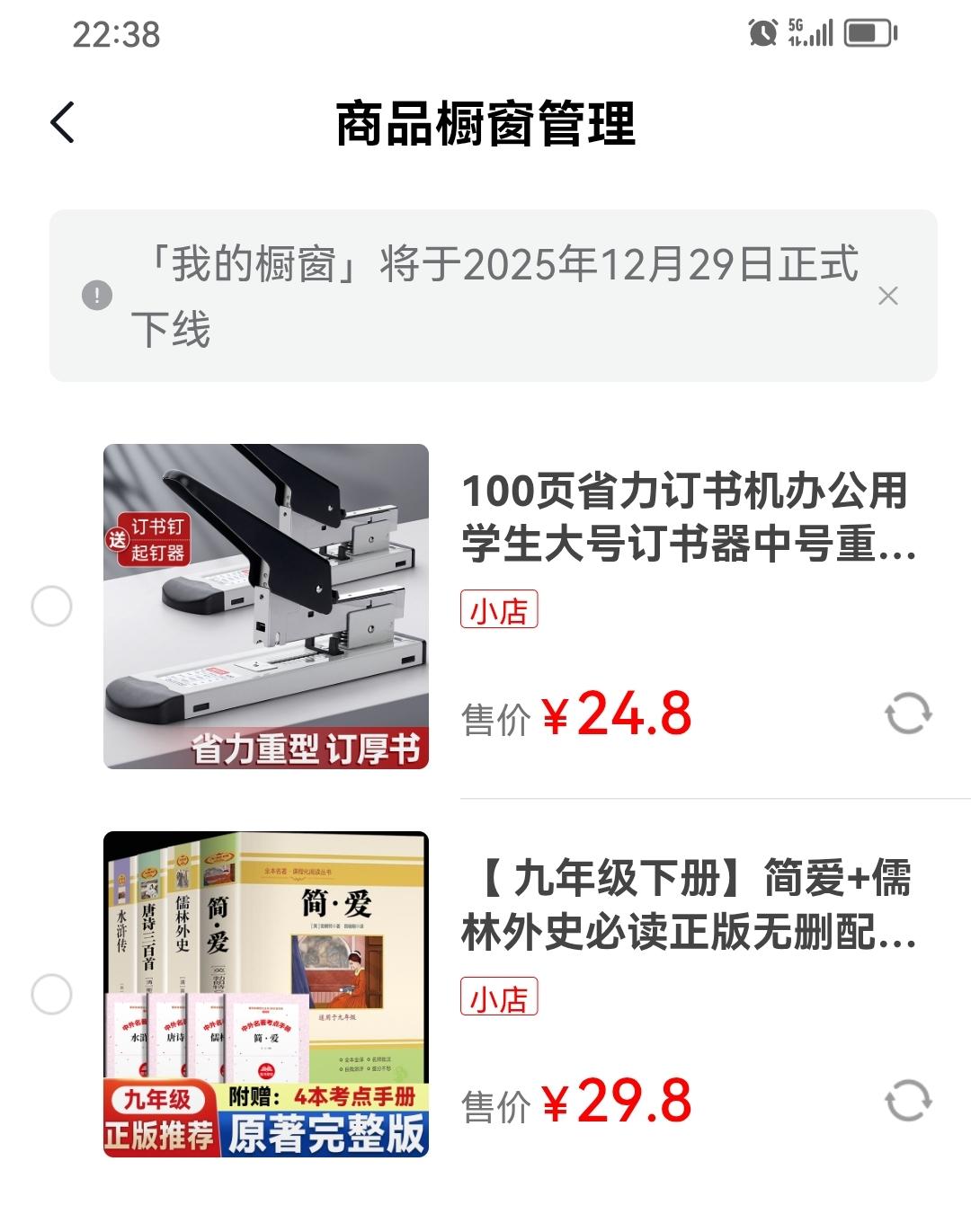Select the 100页省力订书机 item
The height and width of the screenshot is (1232, 971).
(x=51, y=607)
